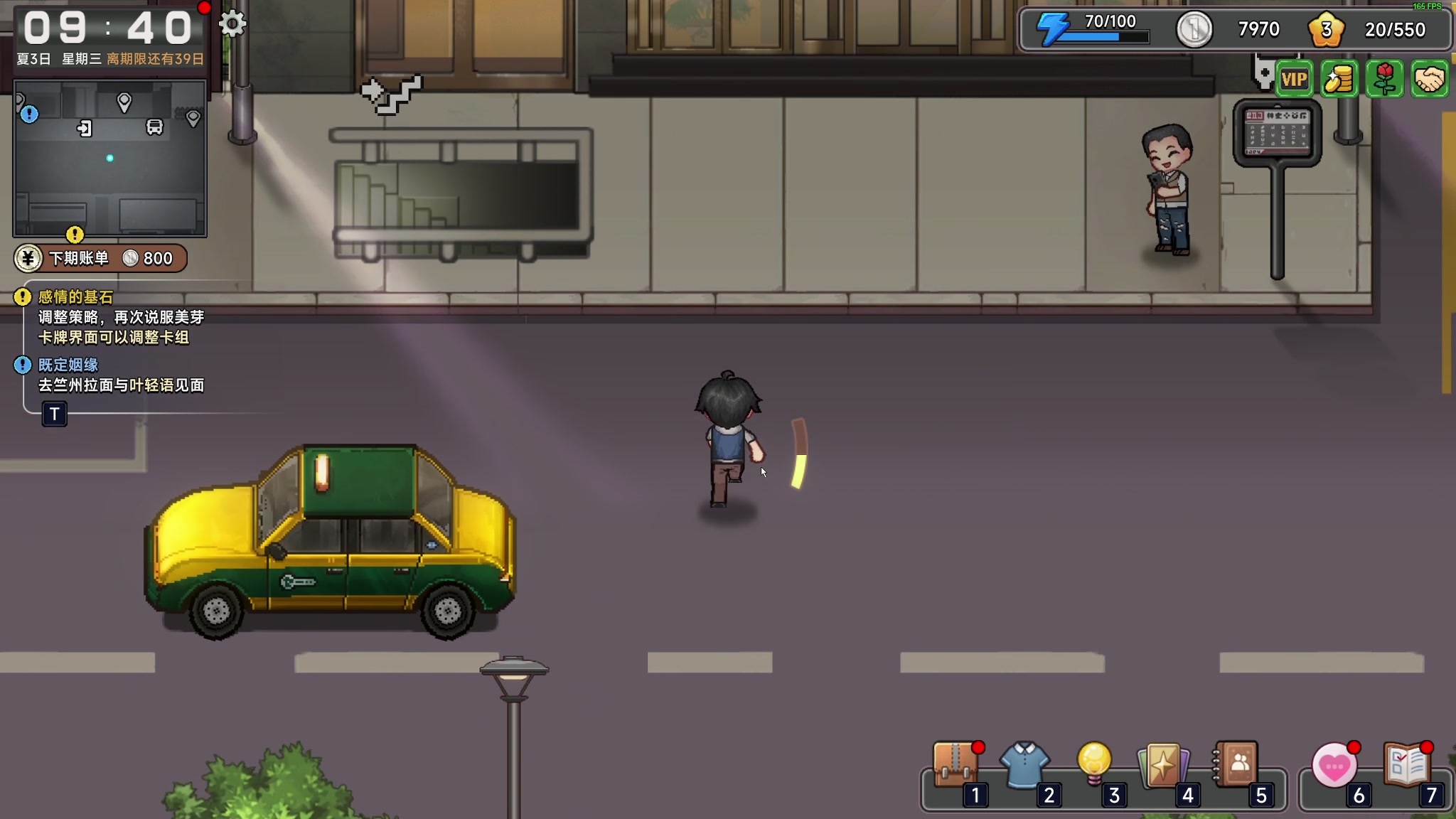1456x819 pixels.
Task: Open the backpack inventory slot 1
Action: (955, 766)
